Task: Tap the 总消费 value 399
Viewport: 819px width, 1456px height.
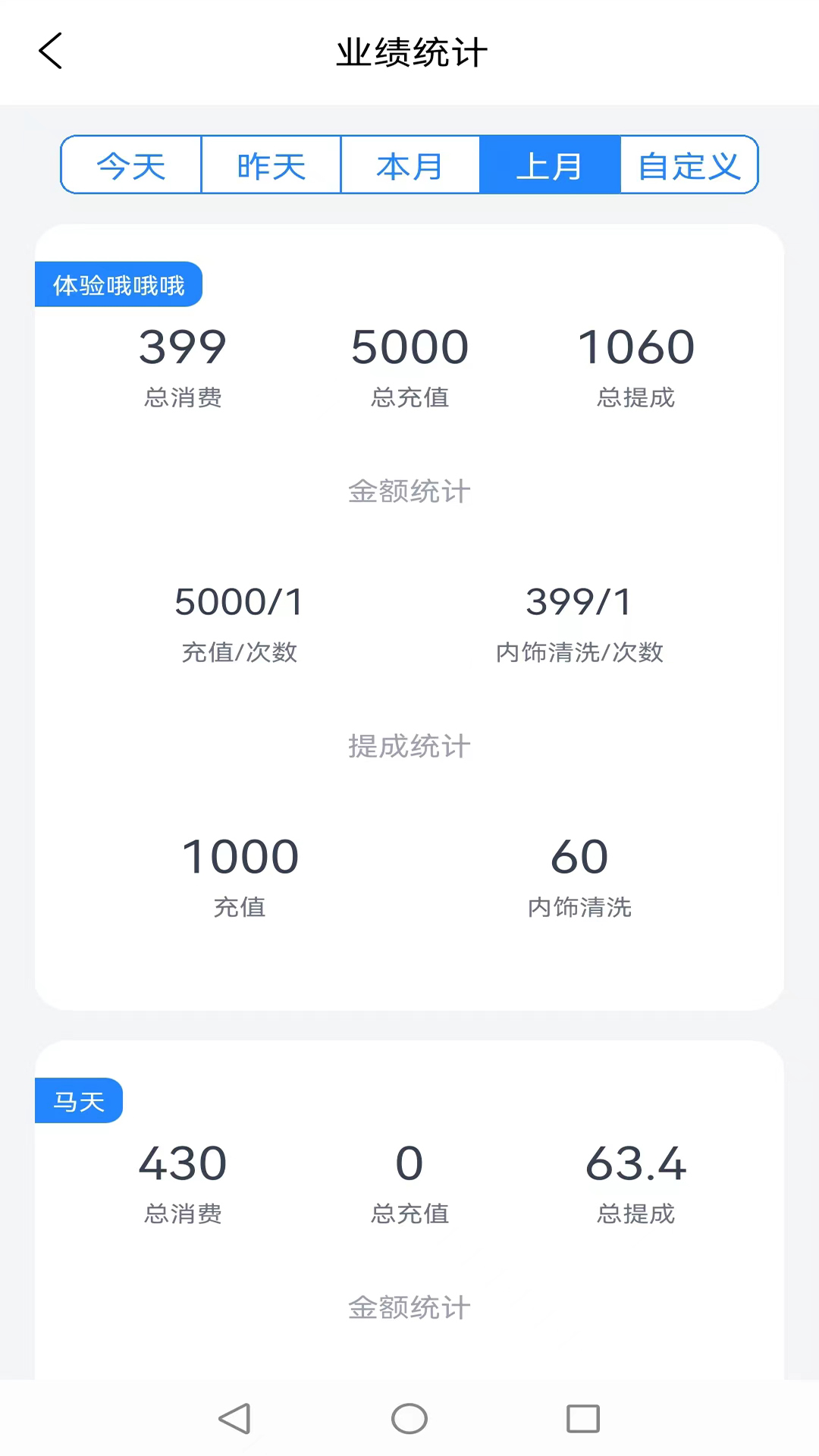Action: coord(181,347)
